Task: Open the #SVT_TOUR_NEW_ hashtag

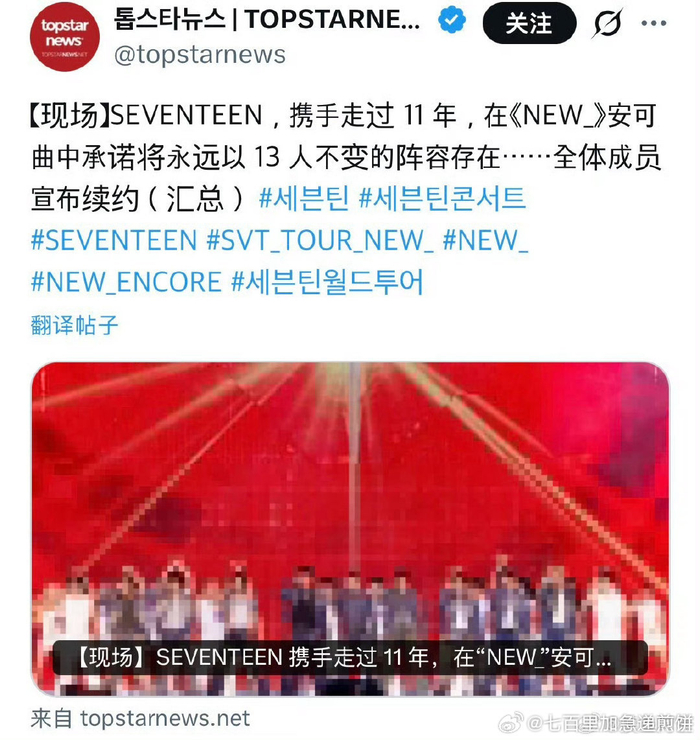Action: point(319,240)
